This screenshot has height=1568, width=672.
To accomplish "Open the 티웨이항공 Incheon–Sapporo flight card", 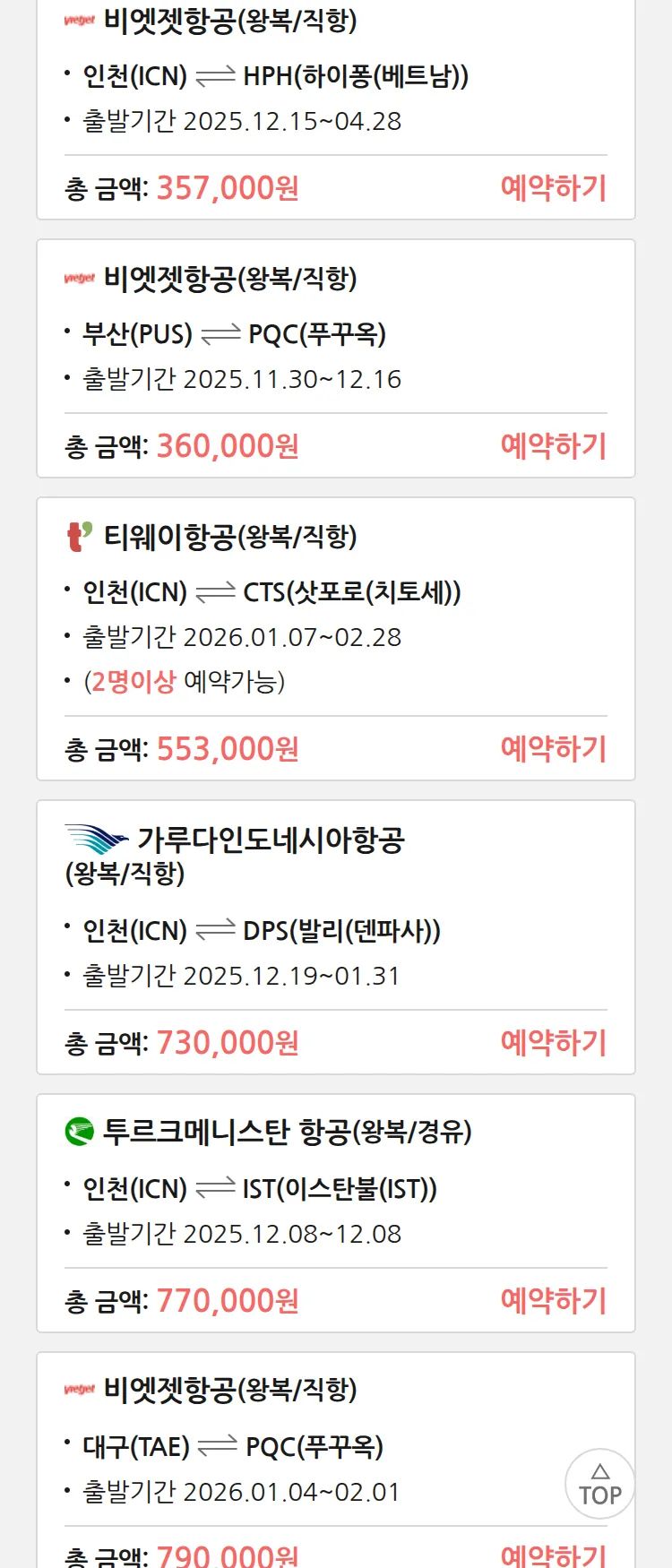I will pos(271,592).
